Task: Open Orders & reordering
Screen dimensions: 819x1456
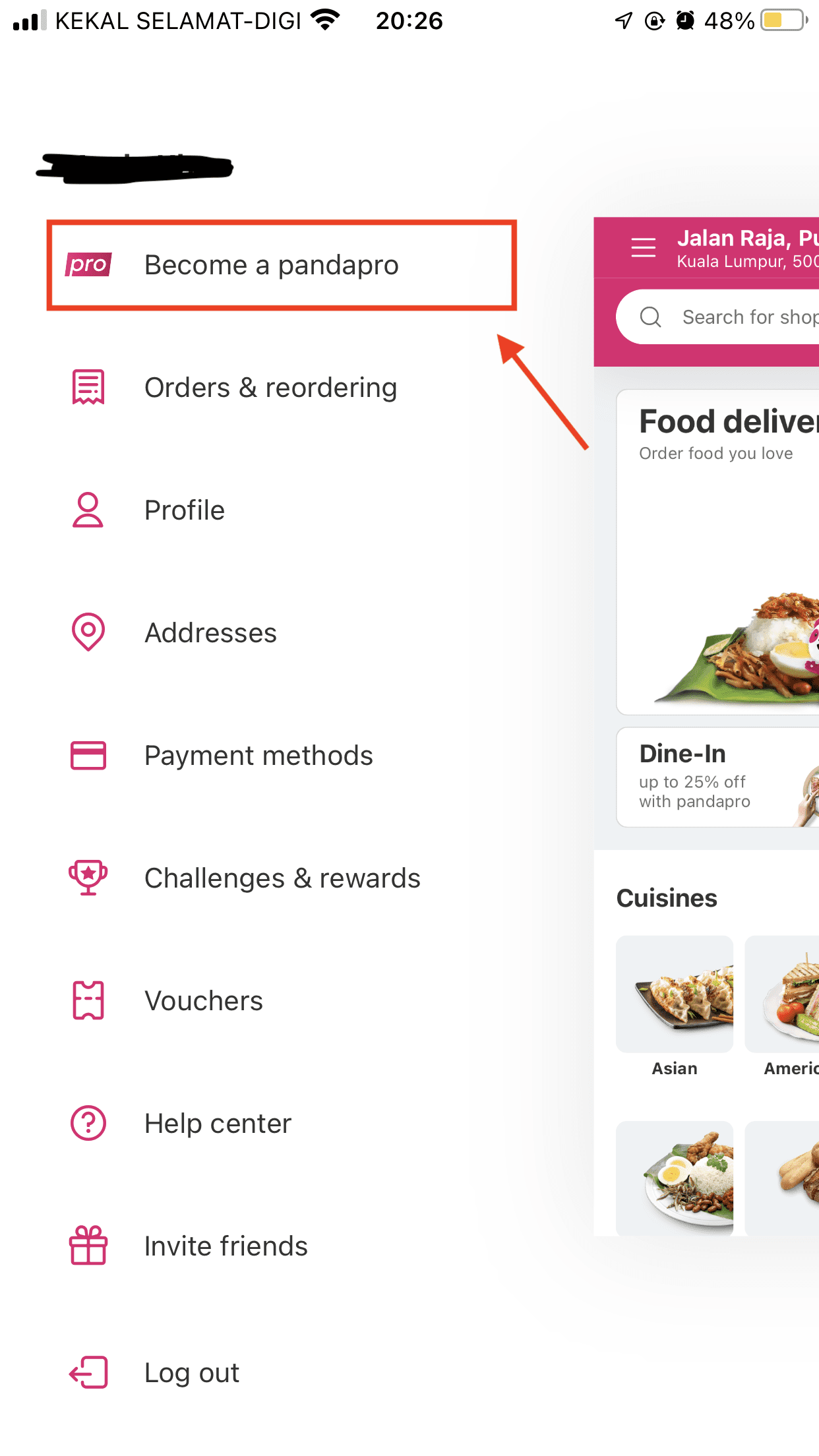Action: (270, 388)
